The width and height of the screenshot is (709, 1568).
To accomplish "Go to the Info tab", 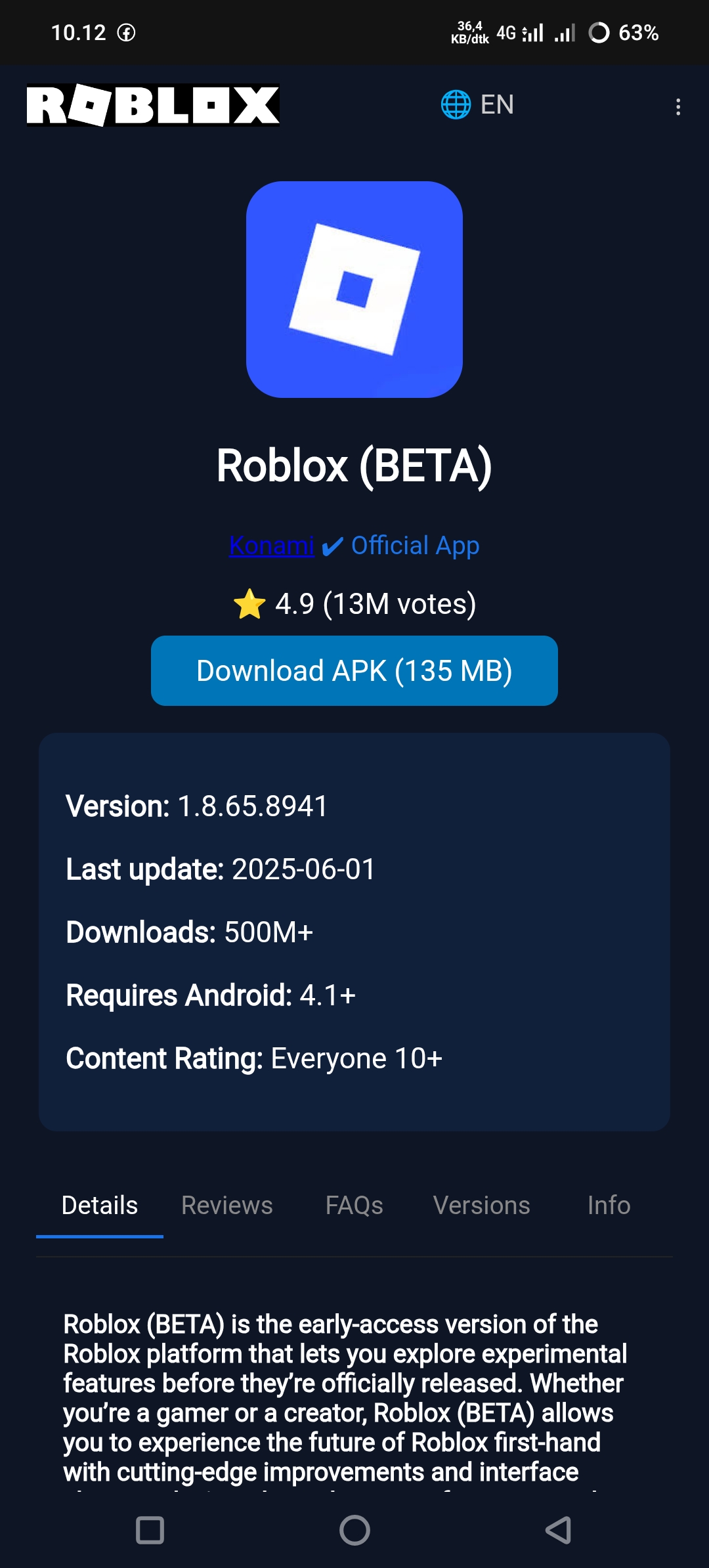I will [609, 1206].
